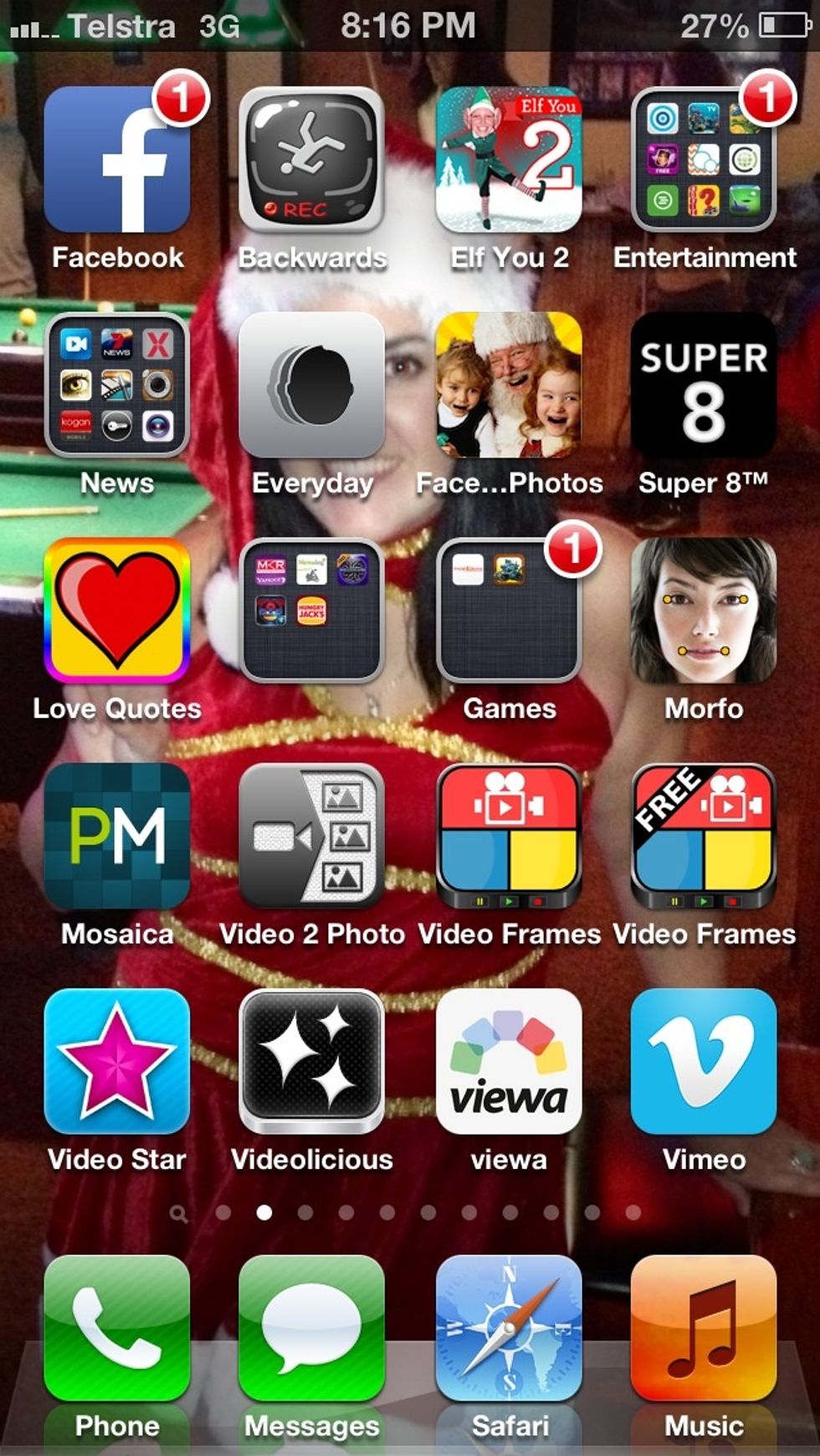Open Video Star
The image size is (820, 1456).
[117, 1061]
